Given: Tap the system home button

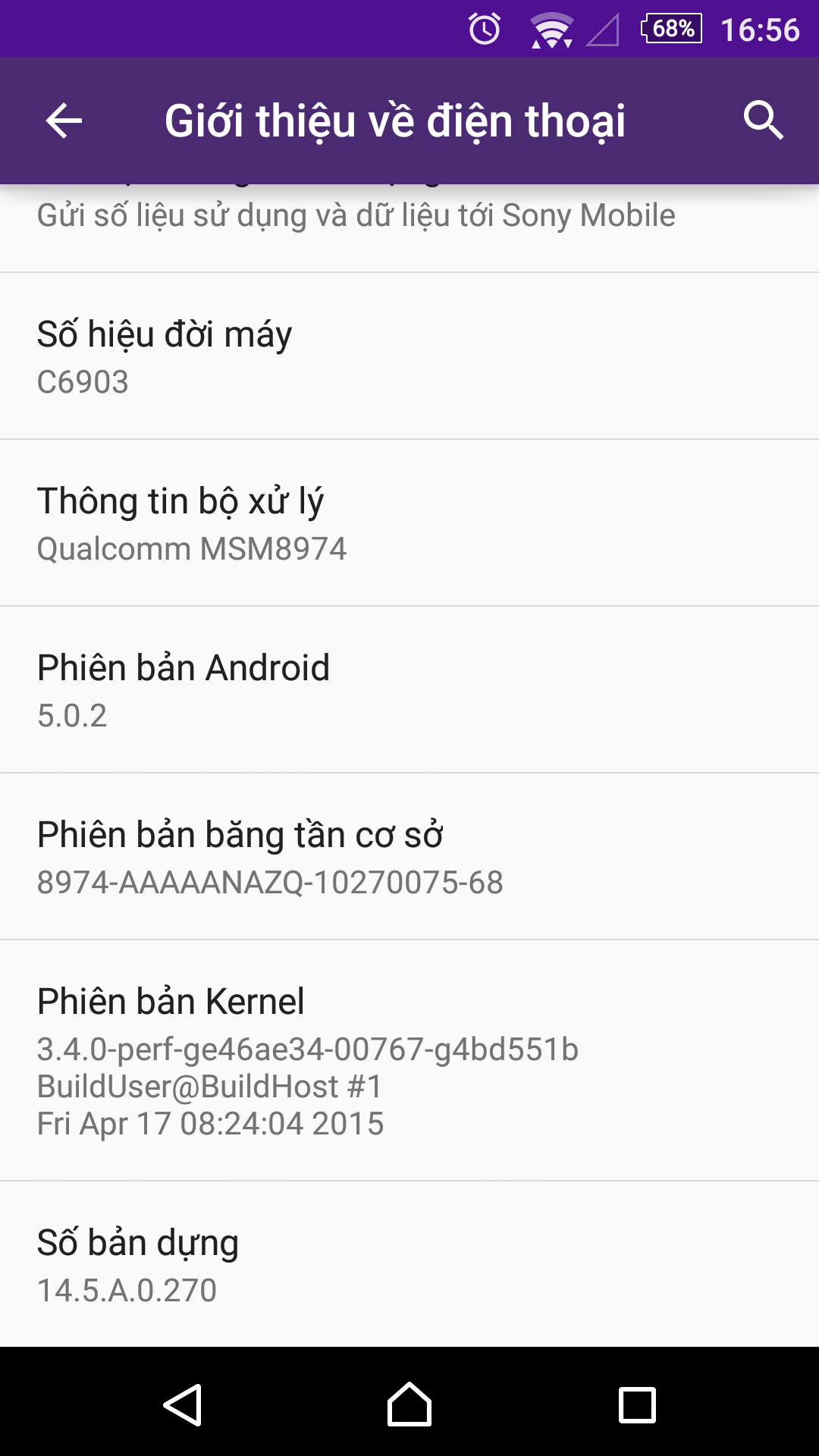Looking at the screenshot, I should pyautogui.click(x=409, y=1404).
